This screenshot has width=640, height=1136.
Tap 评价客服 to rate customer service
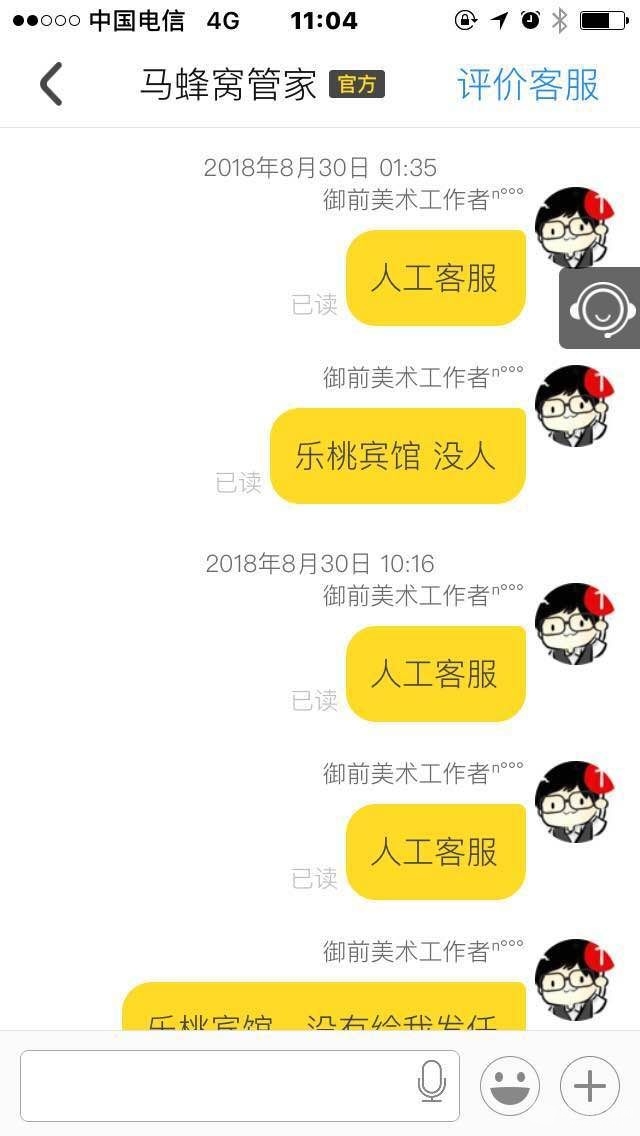528,85
